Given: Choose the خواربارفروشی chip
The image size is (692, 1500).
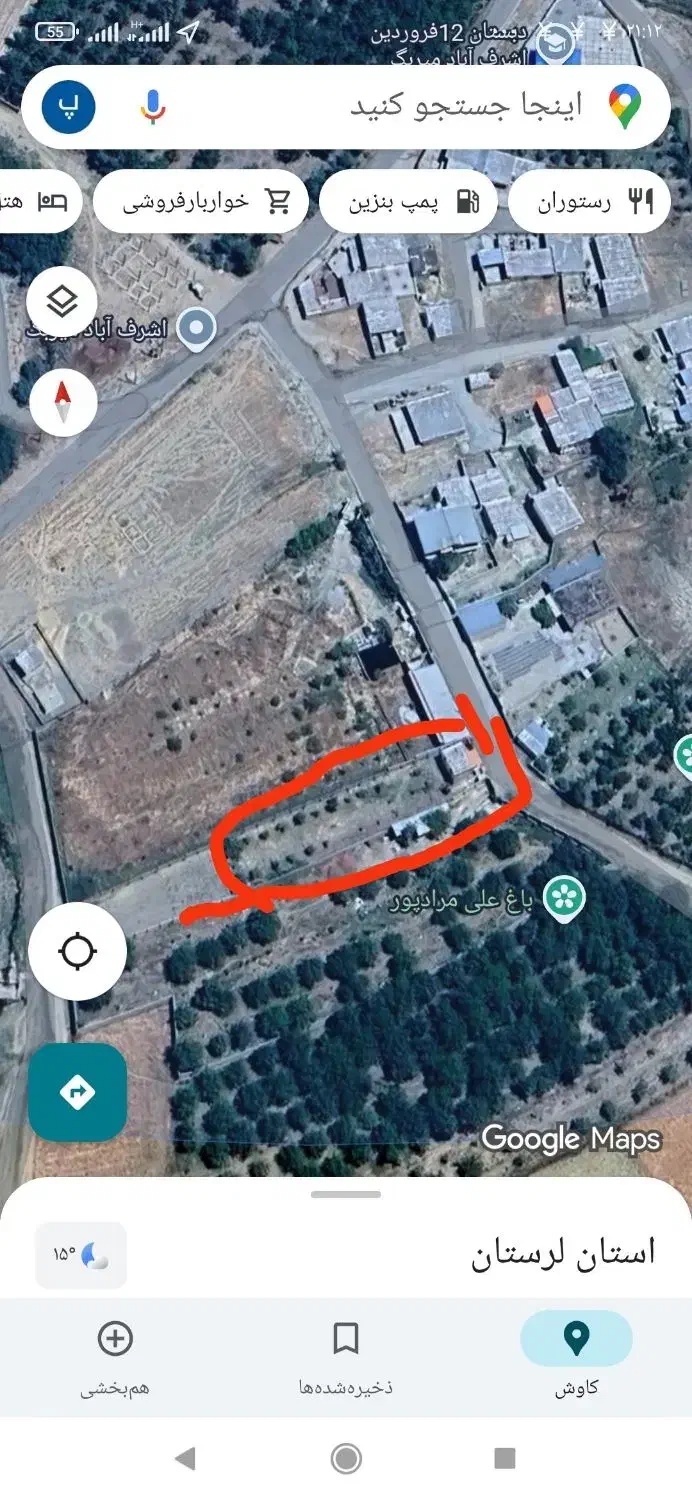Looking at the screenshot, I should click(201, 203).
